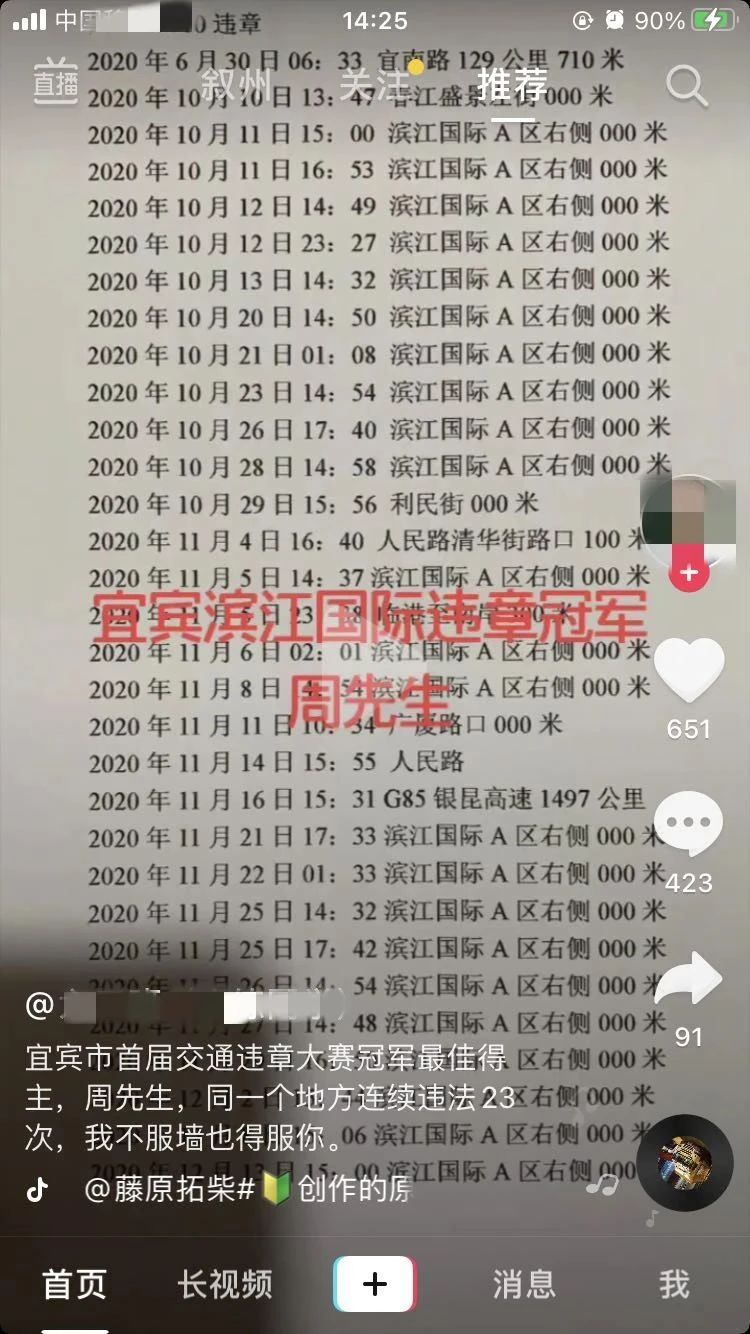
Task: Share this video via the arrow
Action: (x=689, y=980)
